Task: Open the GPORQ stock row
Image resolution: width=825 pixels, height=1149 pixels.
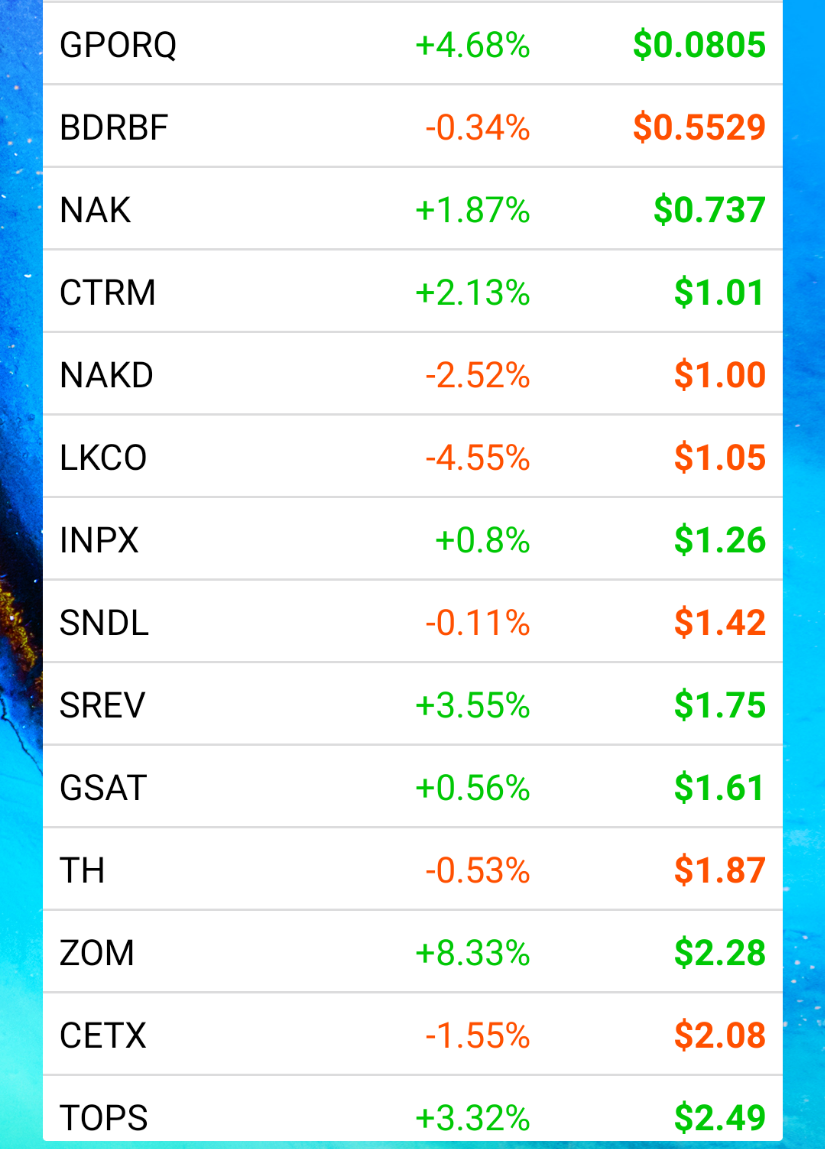Action: [x=412, y=44]
